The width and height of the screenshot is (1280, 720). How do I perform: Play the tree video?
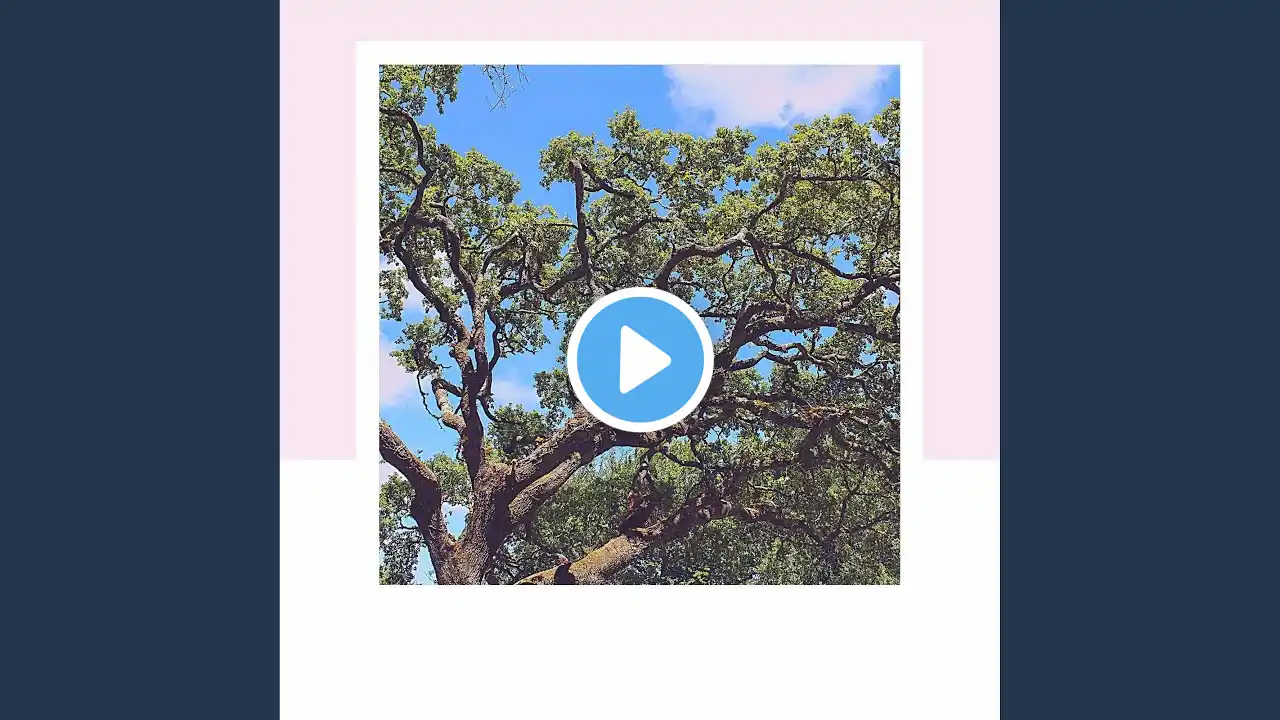640,359
